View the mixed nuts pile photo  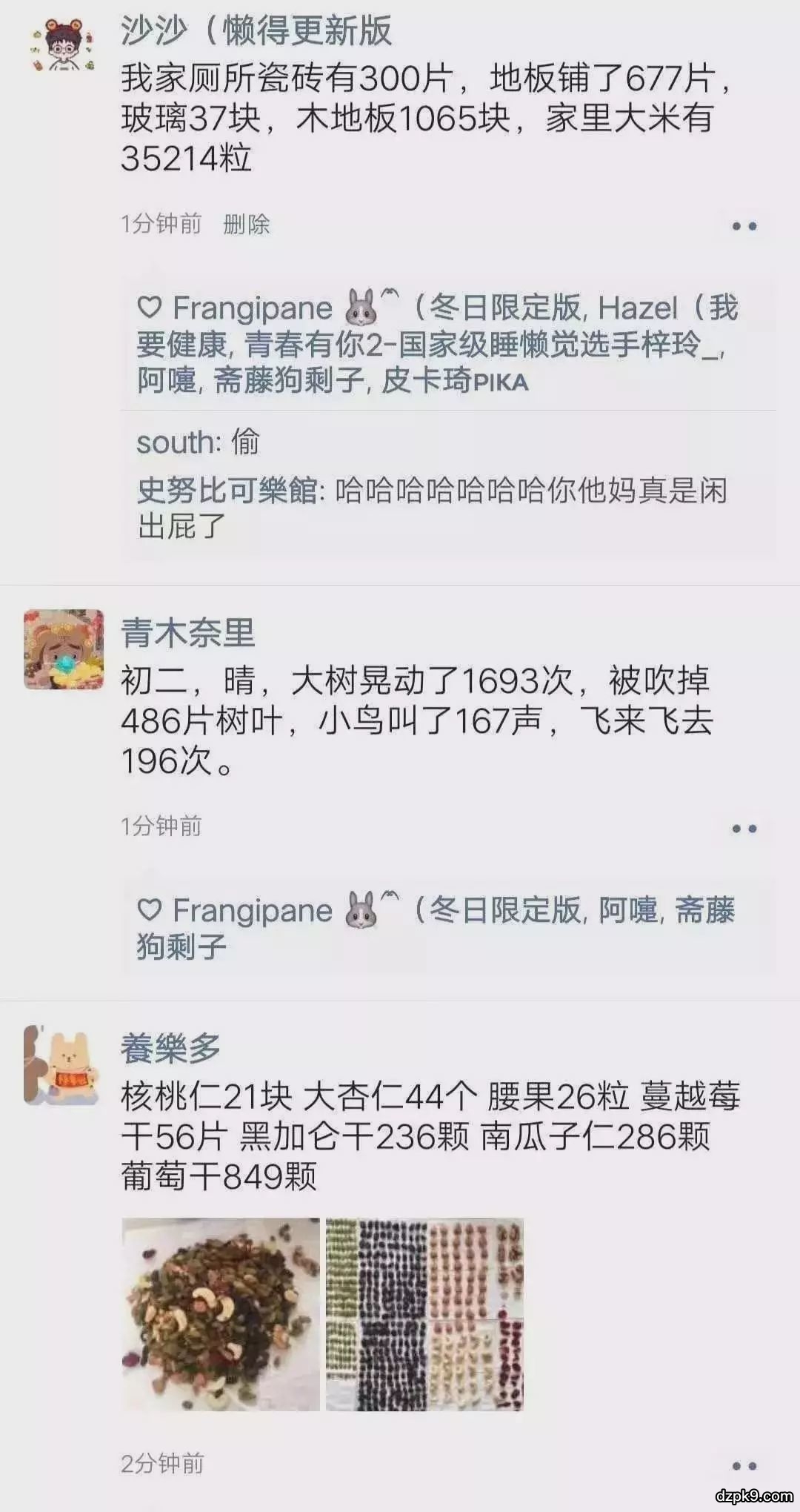click(x=221, y=1314)
